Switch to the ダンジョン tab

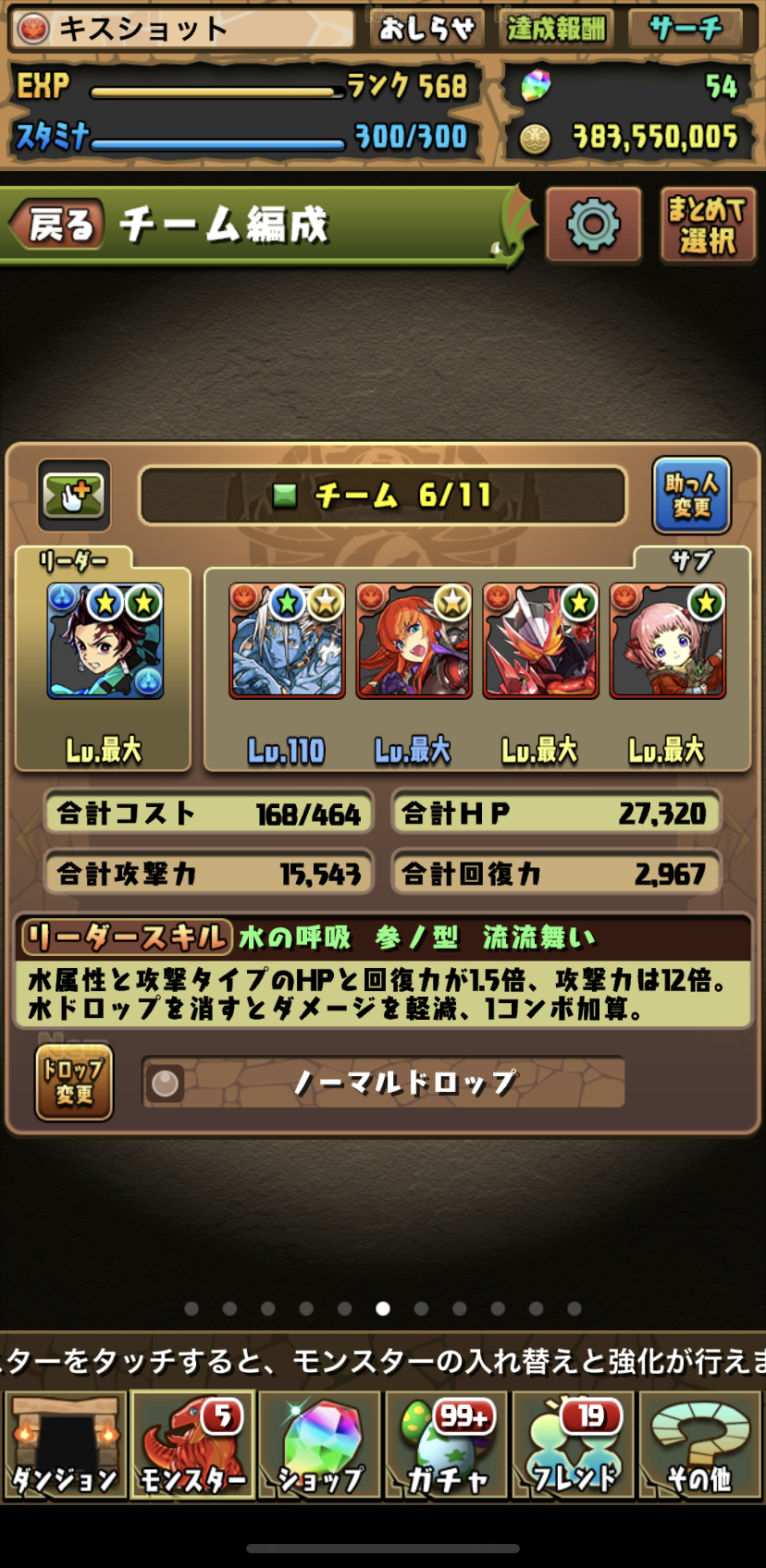coord(65,1445)
